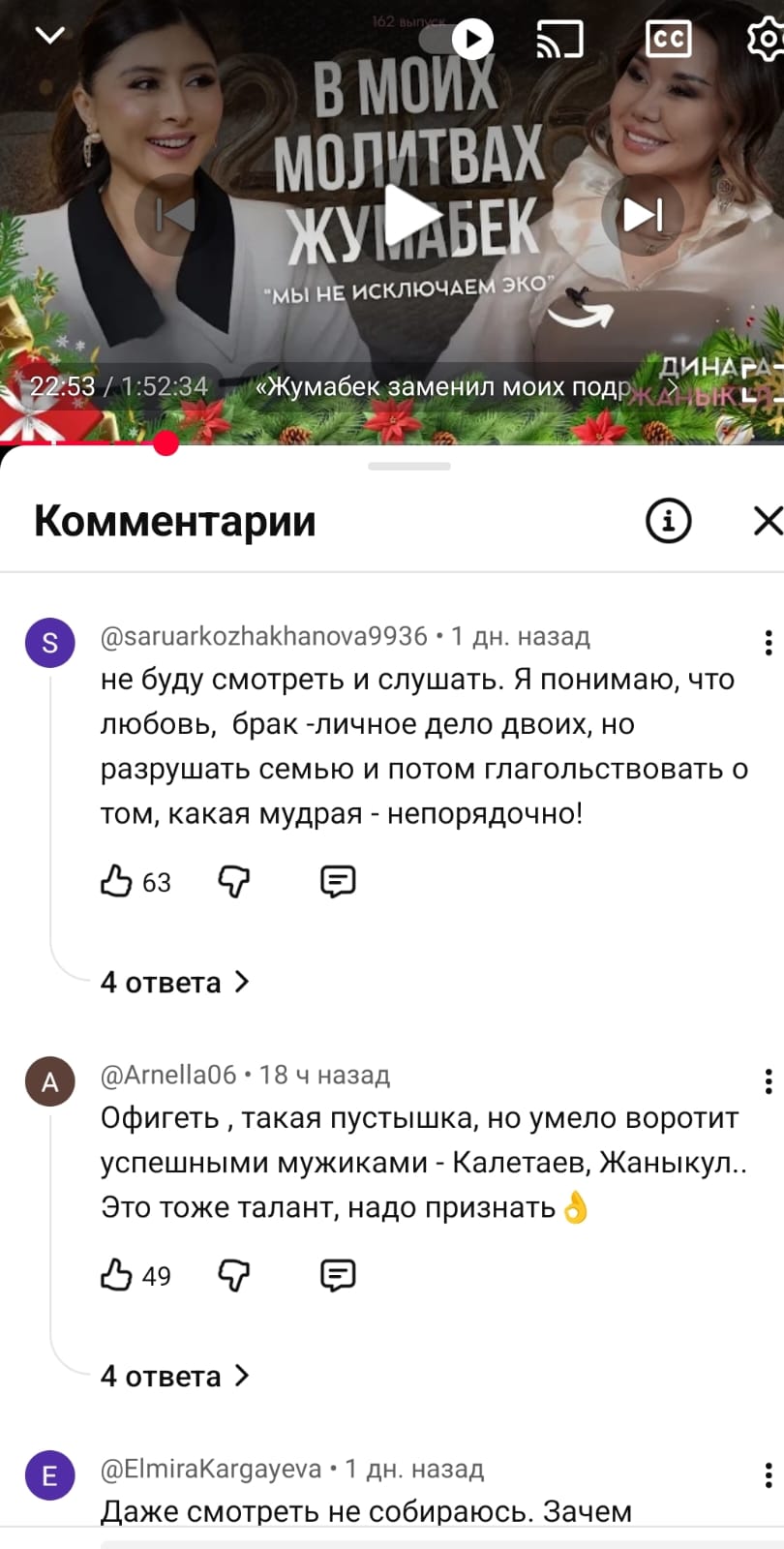
Task: Expand 4 ответа under @Arnella06's comment
Action: 174,1376
